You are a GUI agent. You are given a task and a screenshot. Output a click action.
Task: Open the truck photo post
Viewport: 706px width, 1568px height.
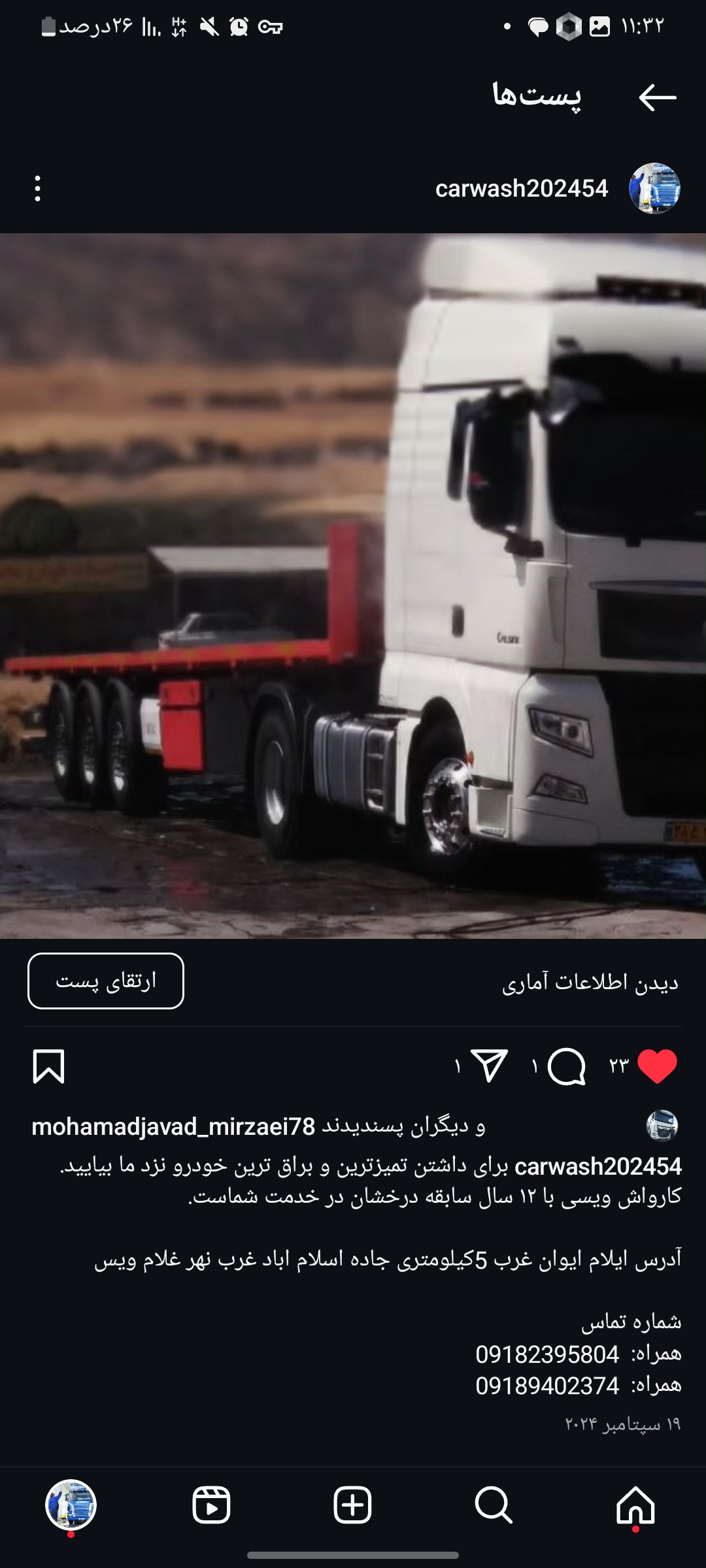353,585
